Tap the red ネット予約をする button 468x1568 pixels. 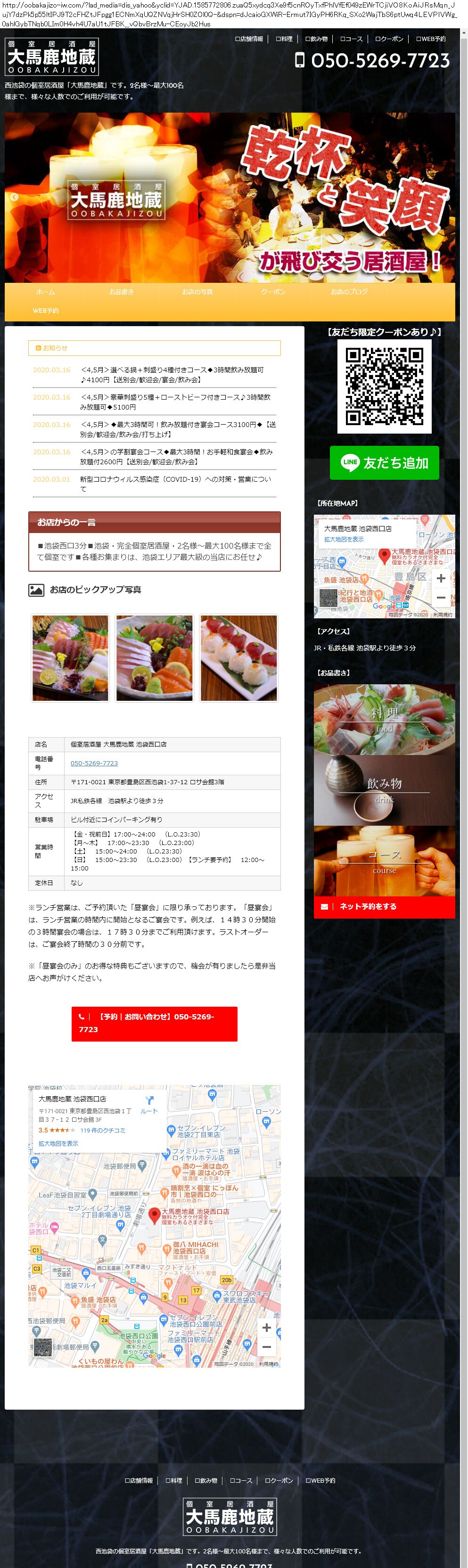(384, 906)
